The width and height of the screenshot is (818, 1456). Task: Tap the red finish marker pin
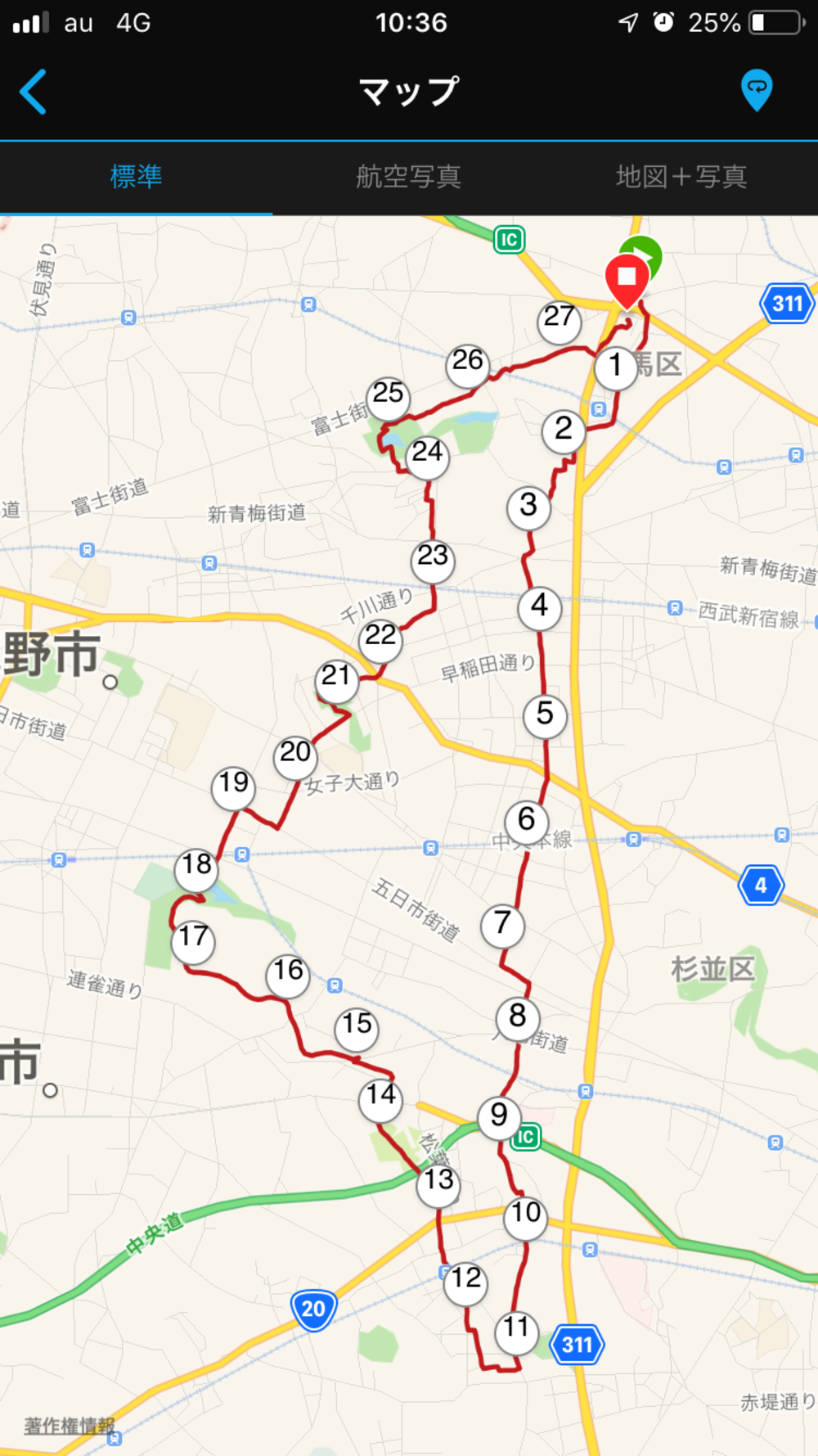pyautogui.click(x=627, y=278)
